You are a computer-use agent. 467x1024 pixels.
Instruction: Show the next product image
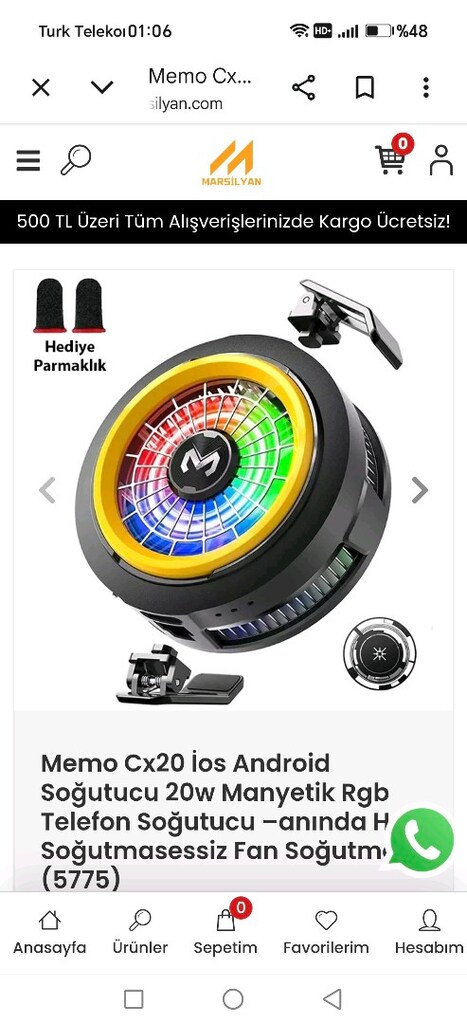click(420, 490)
